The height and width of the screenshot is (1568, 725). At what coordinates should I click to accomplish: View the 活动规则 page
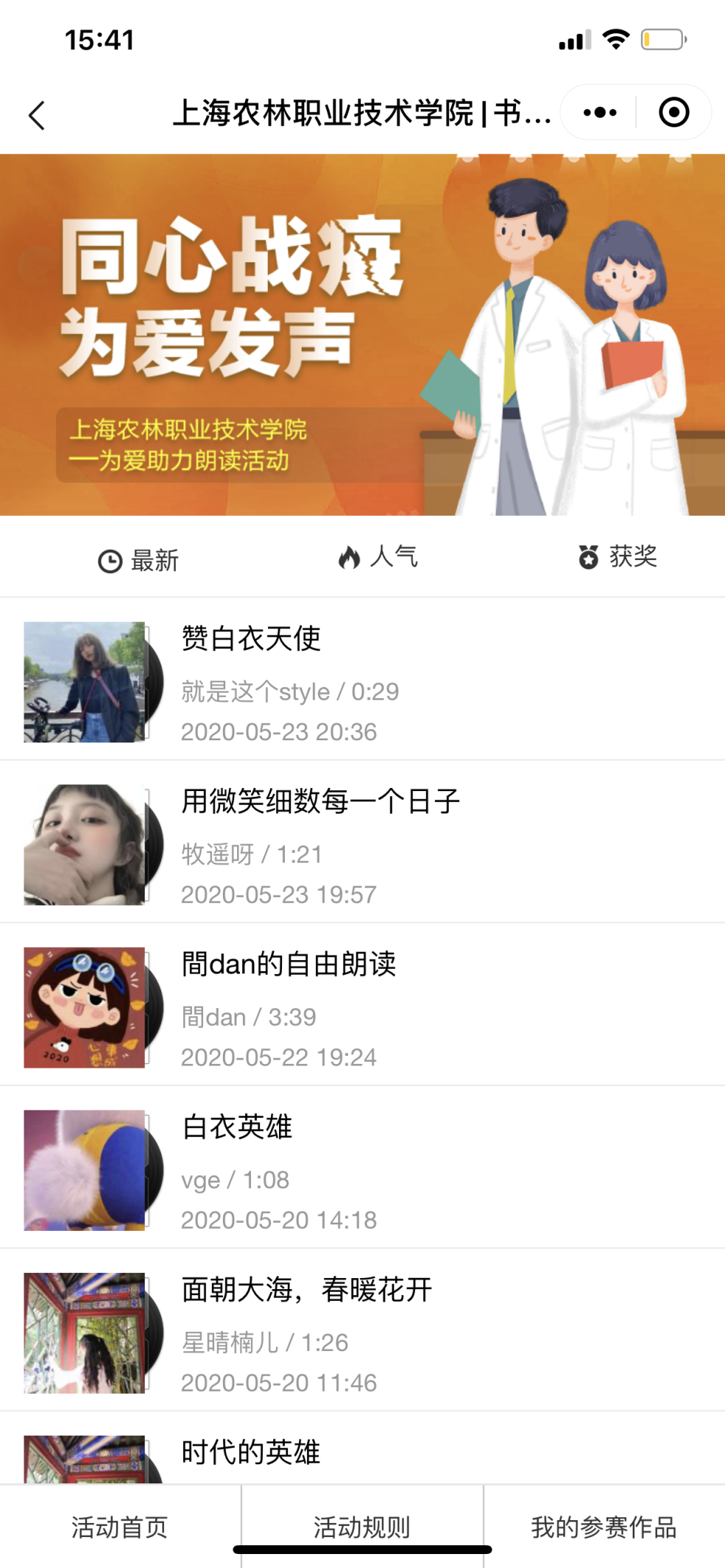coord(362,1527)
